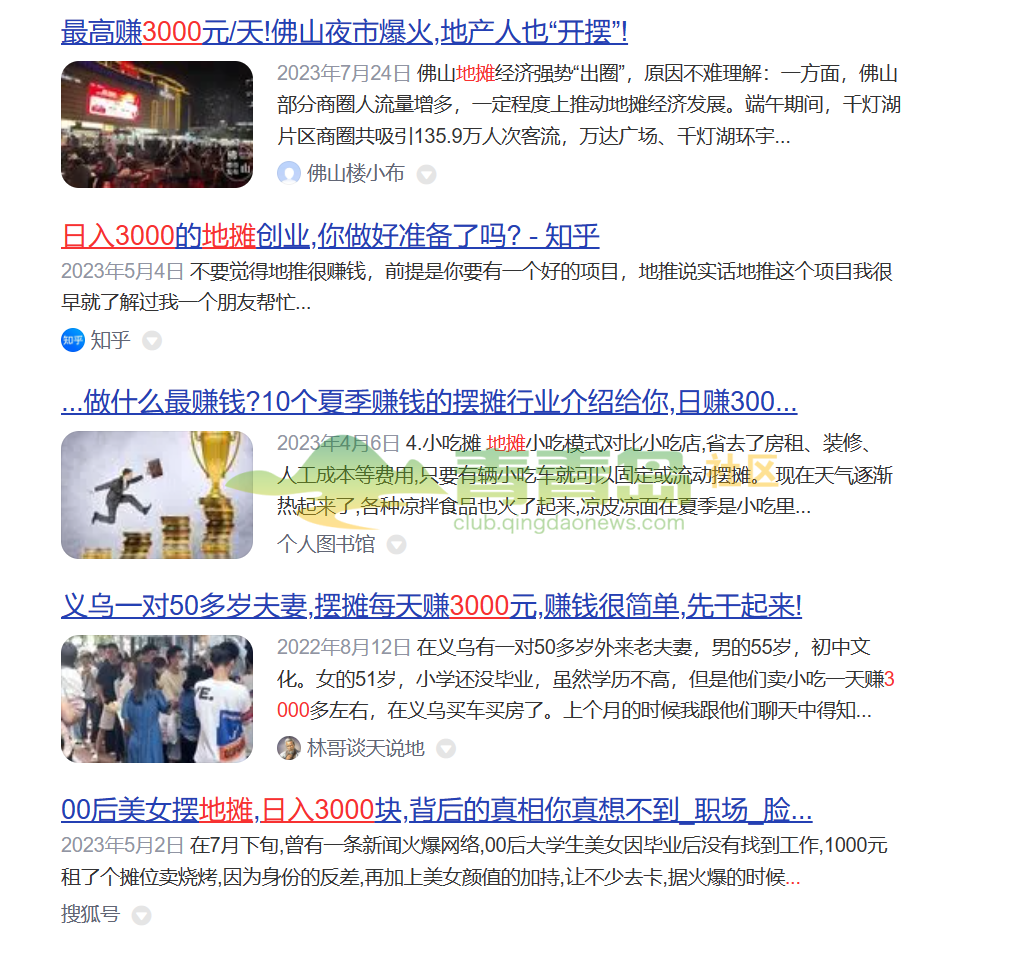The height and width of the screenshot is (964, 1026).
Task: Tap the trophy and coins thumbnail
Action: [x=157, y=495]
